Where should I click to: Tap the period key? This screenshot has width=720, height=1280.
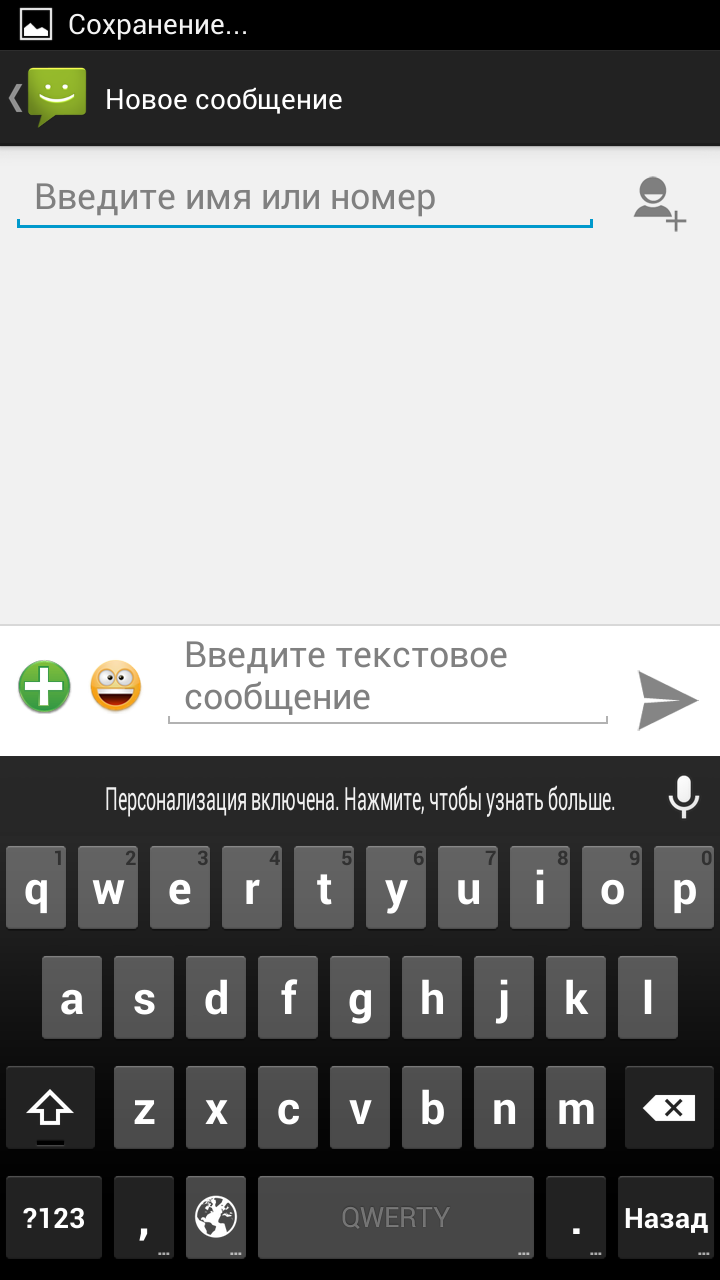(576, 1218)
